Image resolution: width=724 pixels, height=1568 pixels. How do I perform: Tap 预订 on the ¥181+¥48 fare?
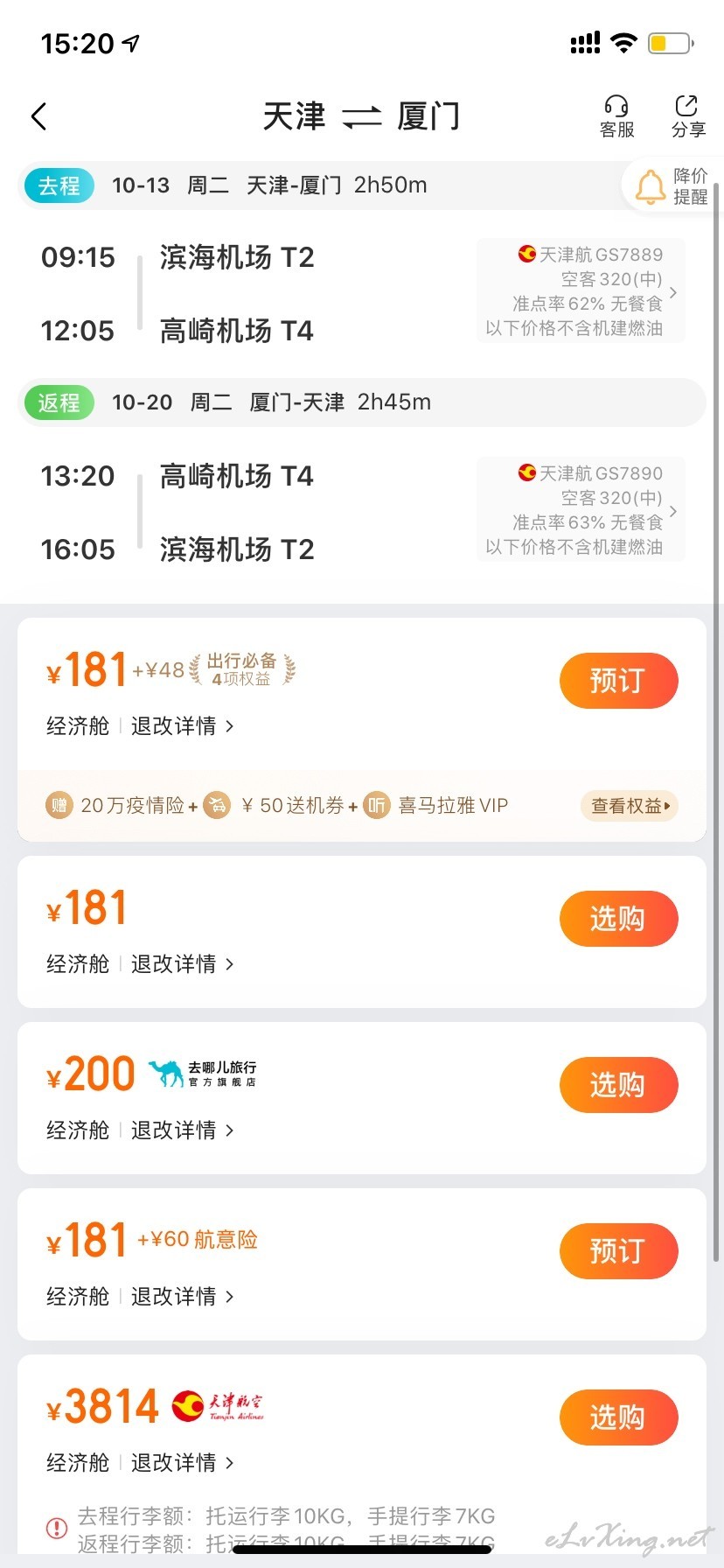click(x=619, y=681)
